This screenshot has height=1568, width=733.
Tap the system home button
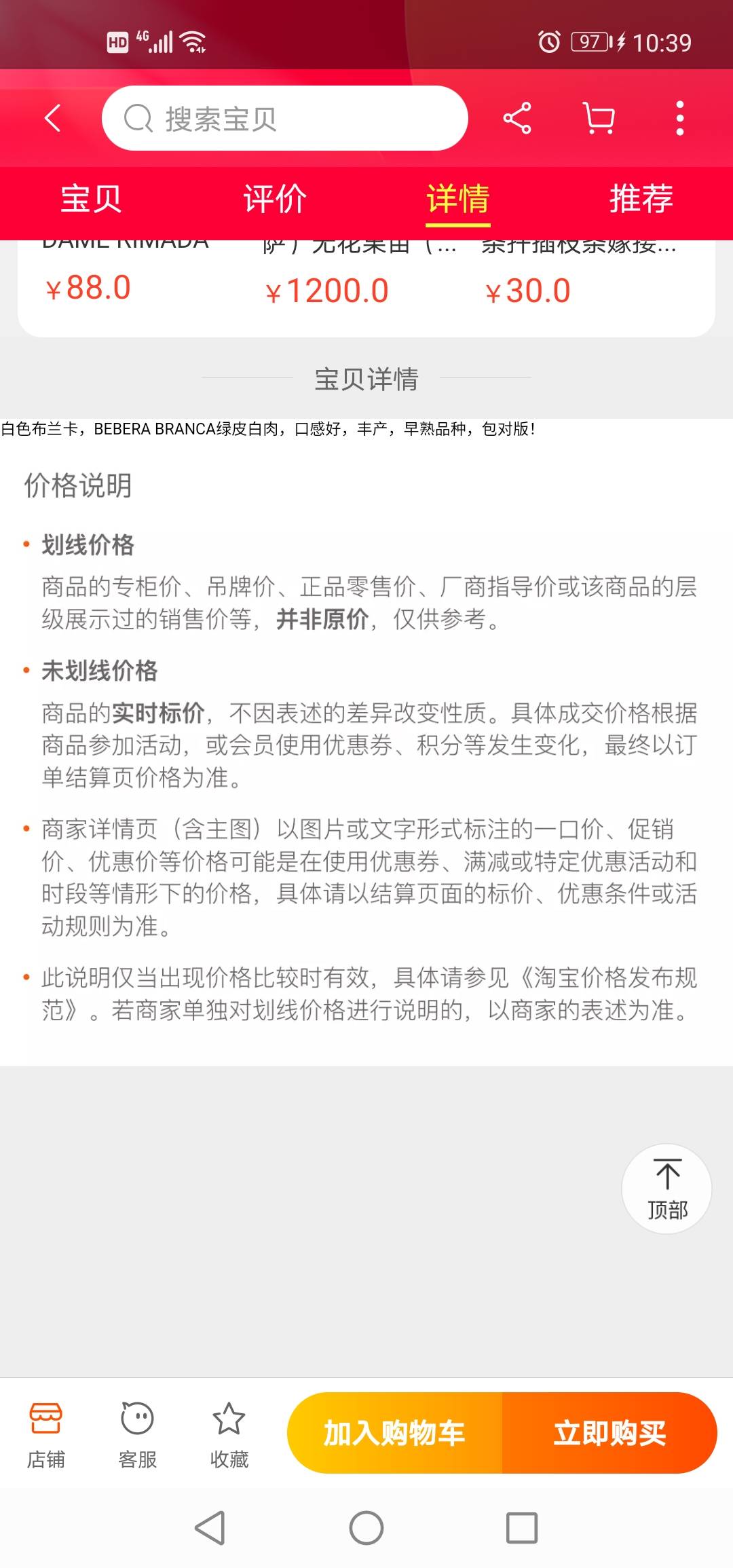tap(366, 1528)
